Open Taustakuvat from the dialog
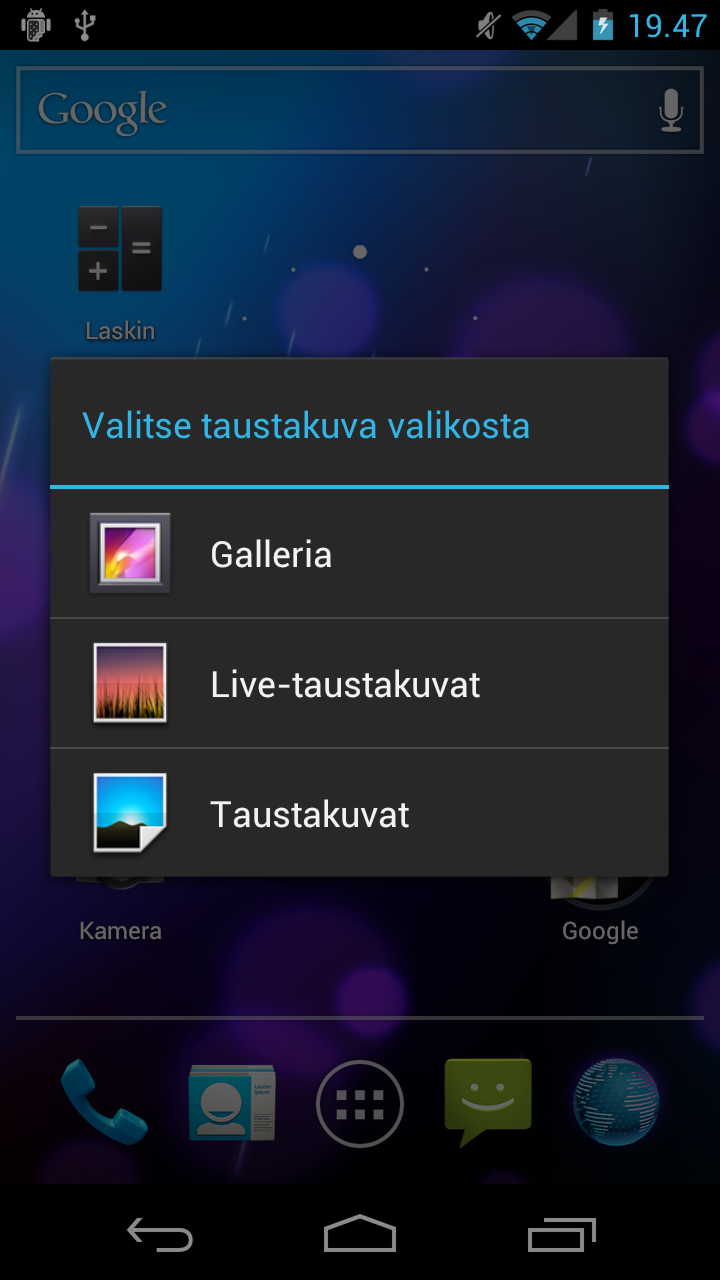The width and height of the screenshot is (720, 1280). (359, 813)
